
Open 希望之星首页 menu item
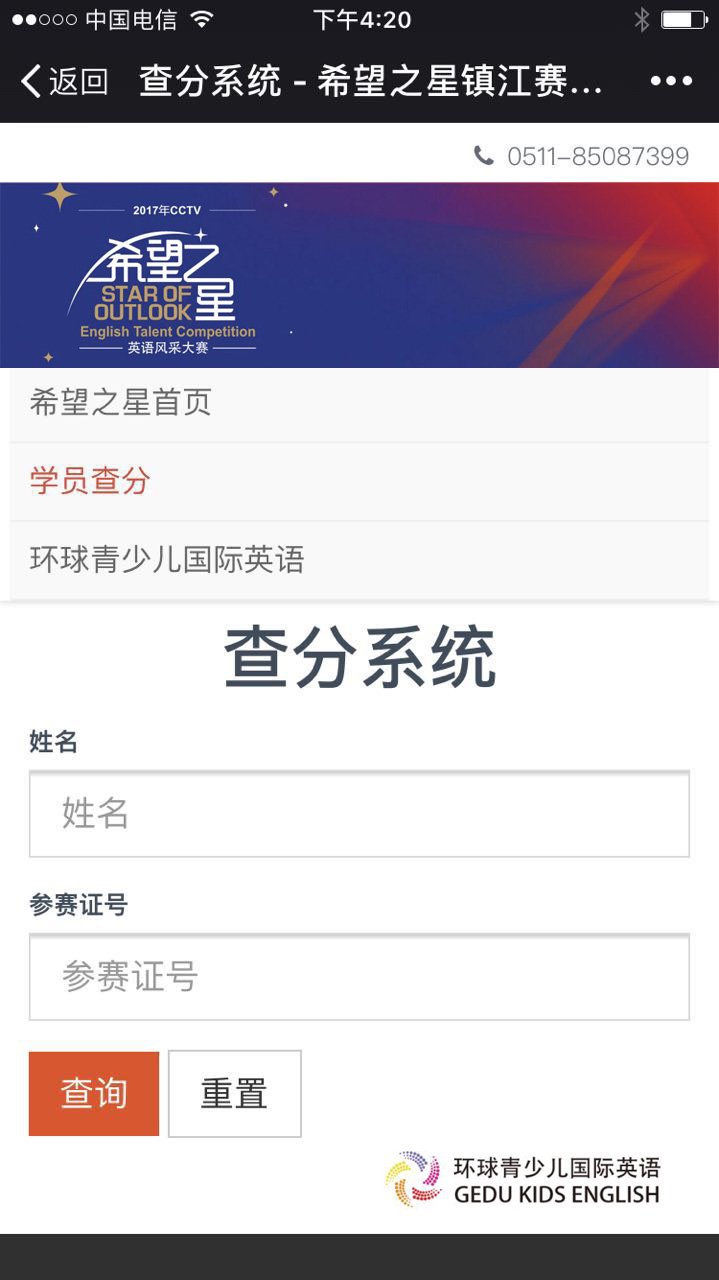(x=121, y=403)
